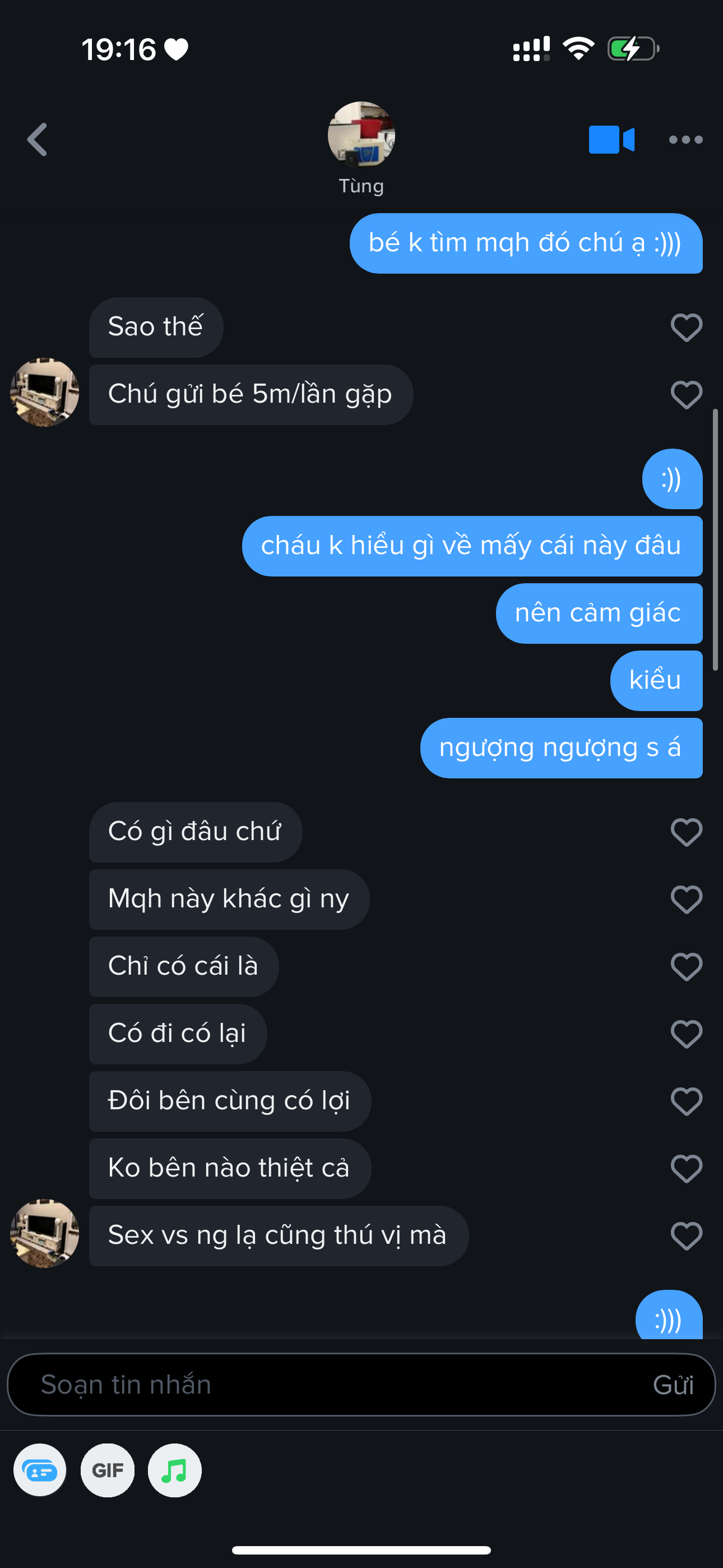Like the message "Đôi bên cùng có lợi"
The height and width of the screenshot is (1568, 723).
coord(686,1101)
